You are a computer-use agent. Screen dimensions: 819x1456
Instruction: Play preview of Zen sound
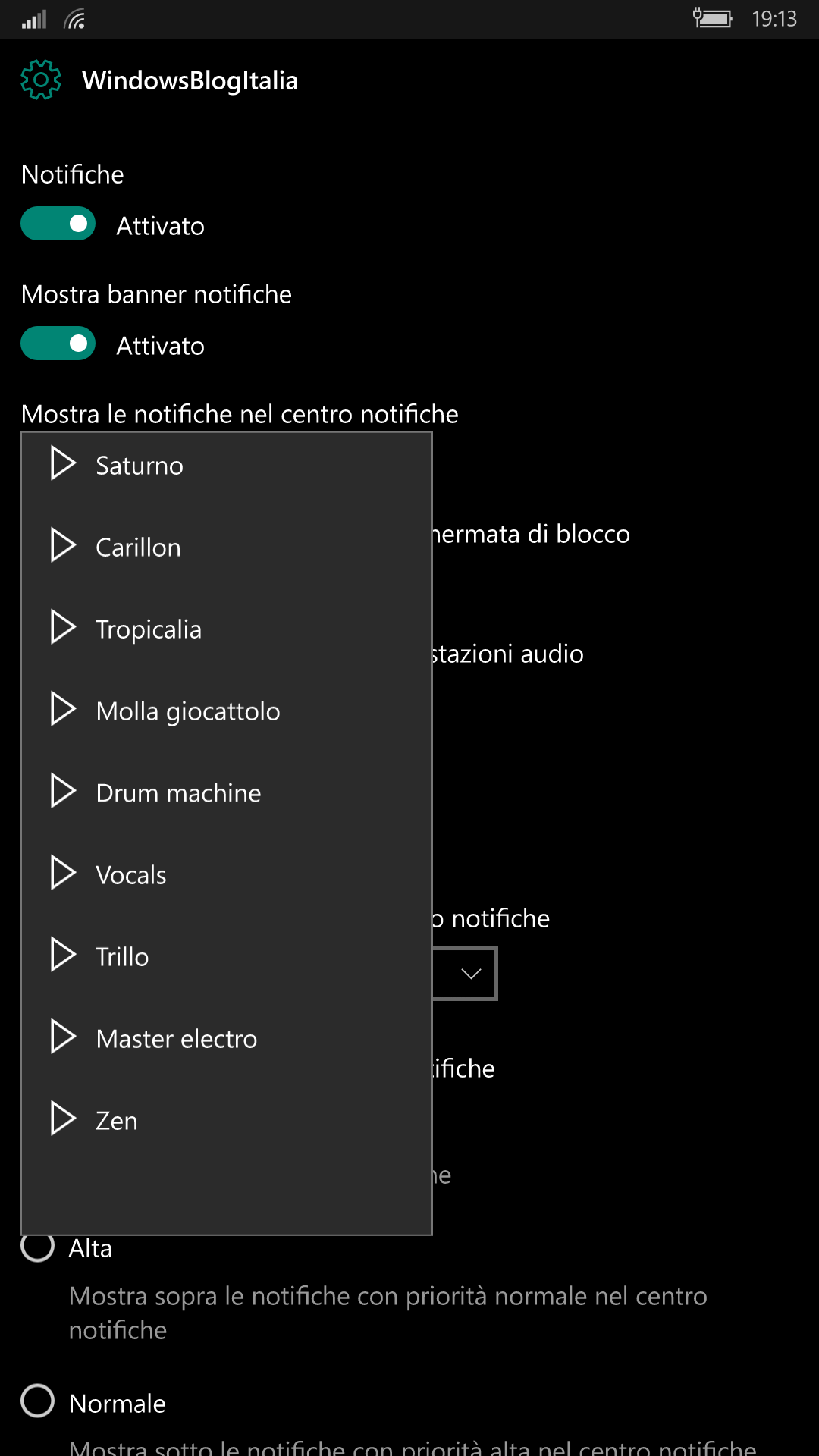click(x=63, y=1119)
